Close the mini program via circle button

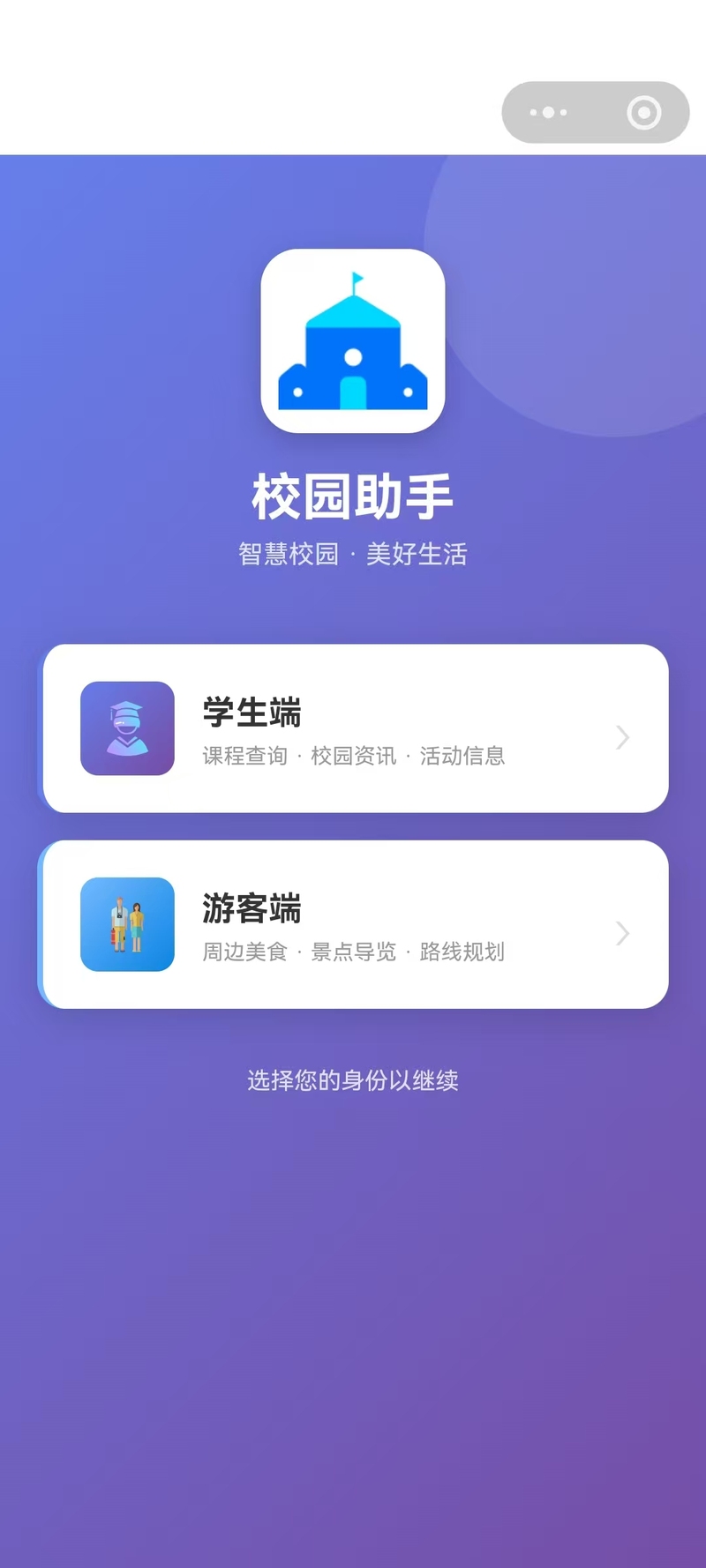pos(643,113)
